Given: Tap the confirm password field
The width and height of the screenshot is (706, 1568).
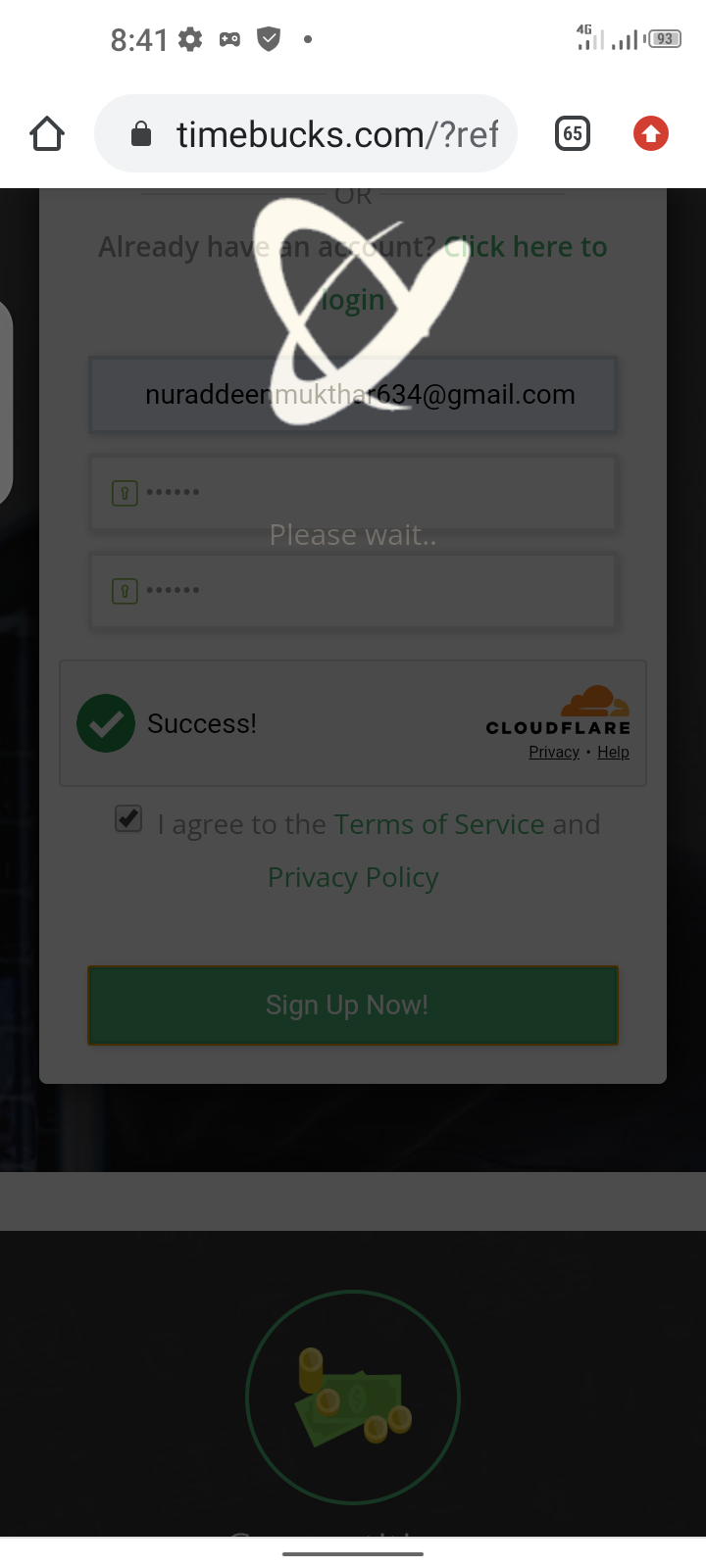Looking at the screenshot, I should coord(353,590).
